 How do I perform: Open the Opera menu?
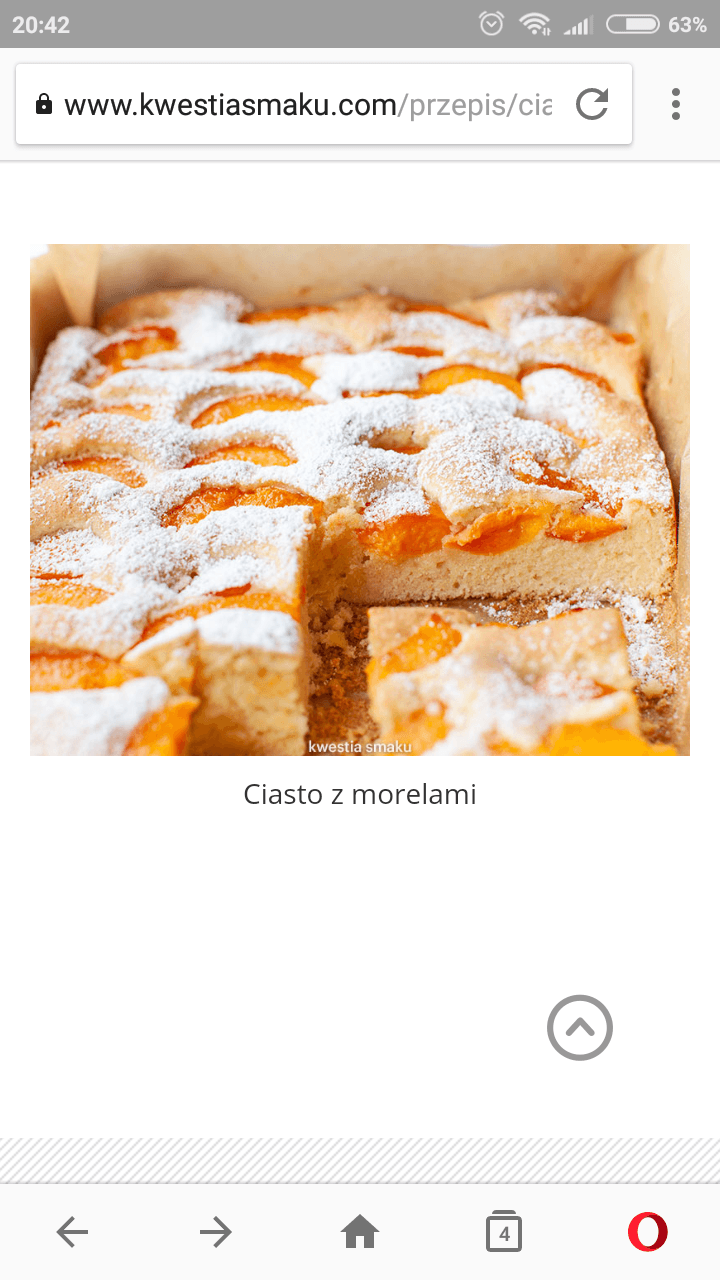point(648,1232)
